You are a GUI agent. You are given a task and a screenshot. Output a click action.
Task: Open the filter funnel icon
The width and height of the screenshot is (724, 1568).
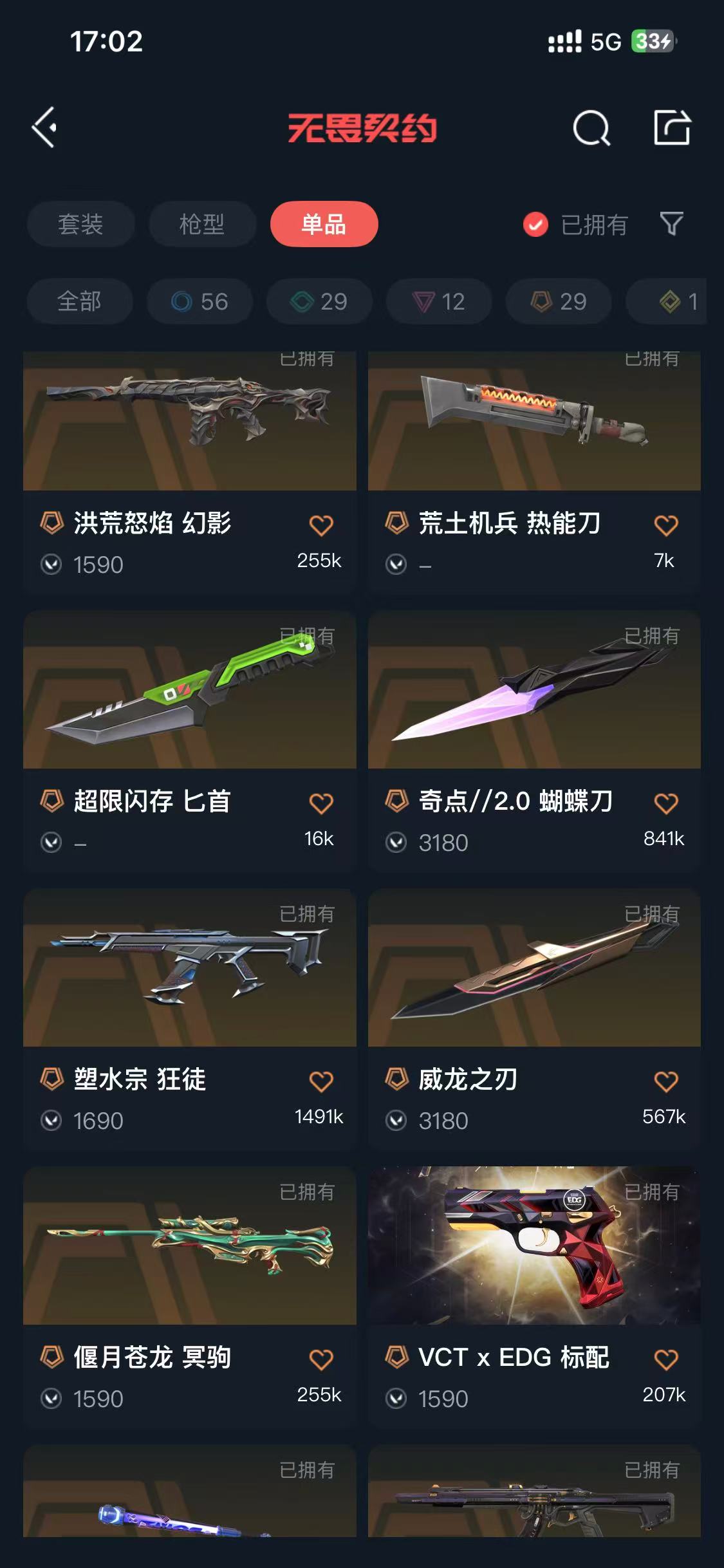[x=671, y=224]
